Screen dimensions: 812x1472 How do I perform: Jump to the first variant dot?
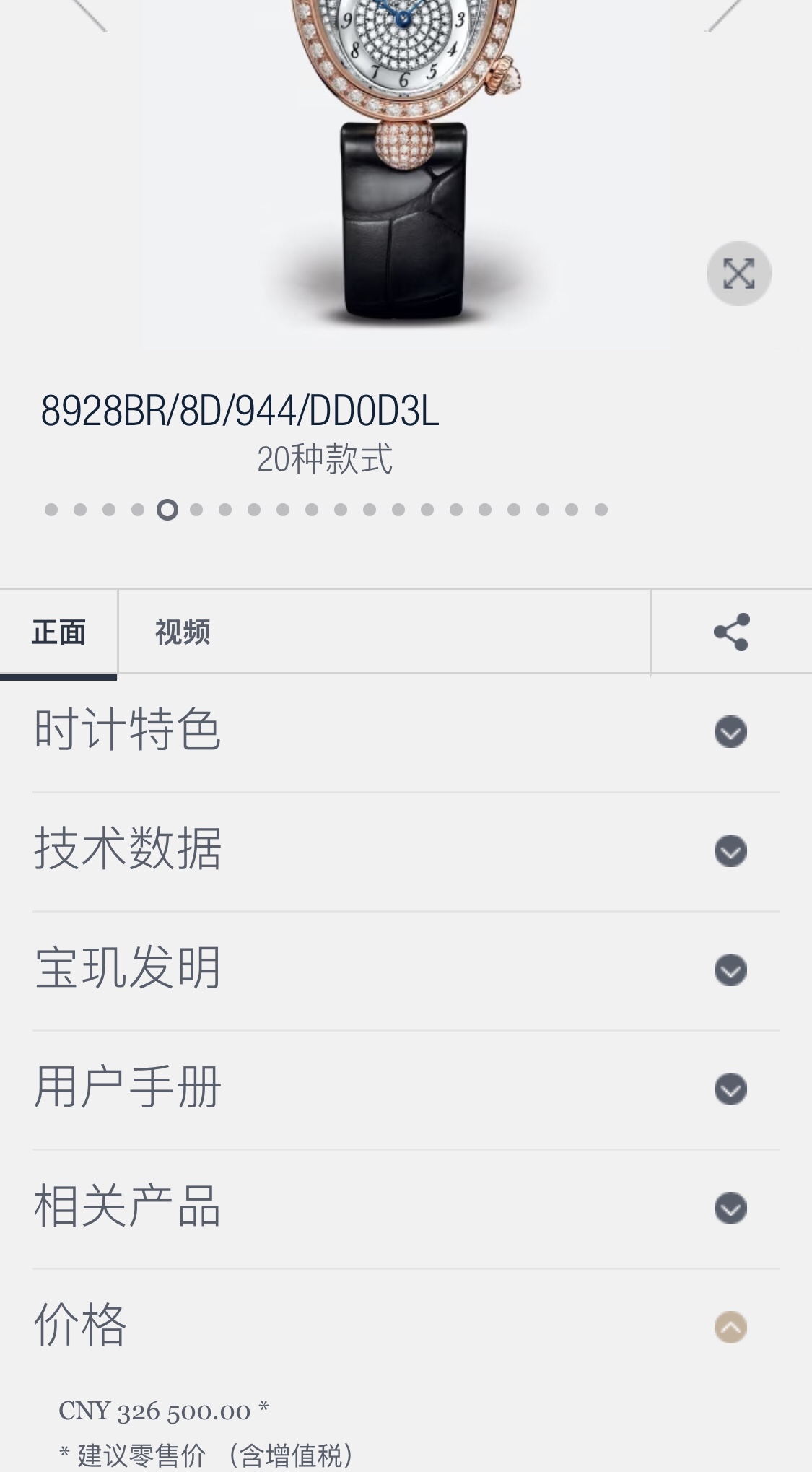point(51,510)
